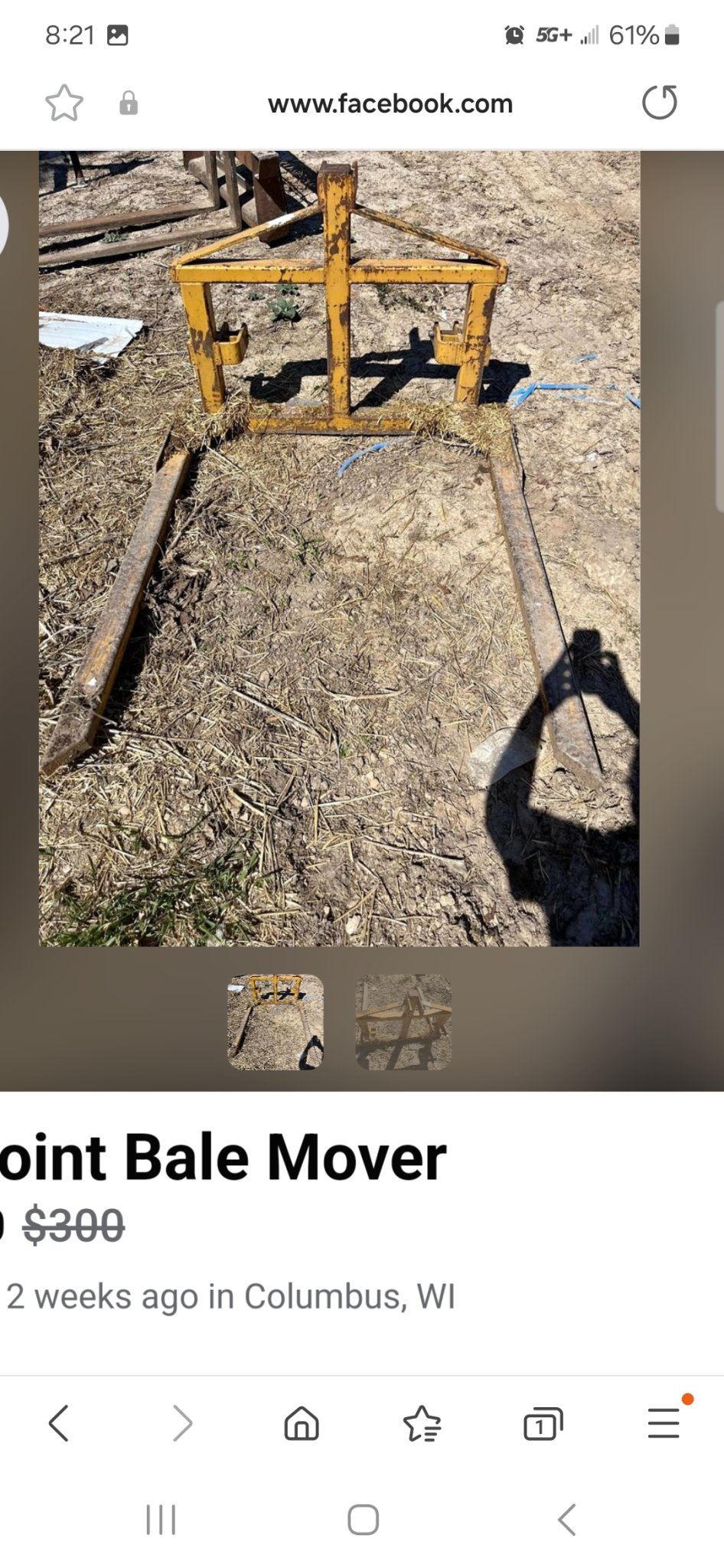Go back to the previous page
Image resolution: width=724 pixels, height=1568 pixels.
coord(59,1423)
